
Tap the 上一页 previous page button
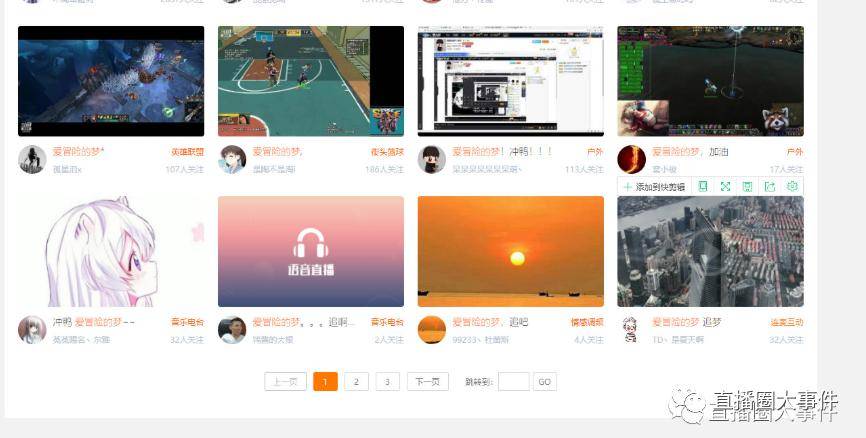coord(285,381)
